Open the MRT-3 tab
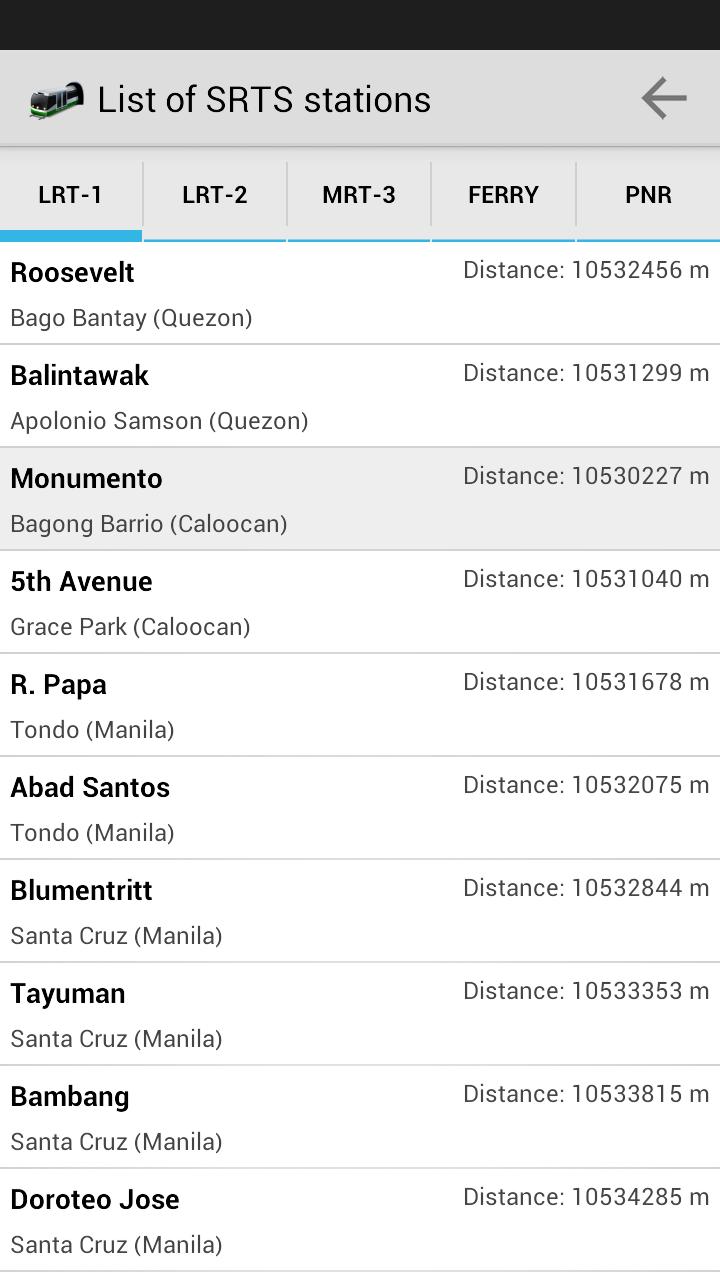720x1280 pixels. click(358, 195)
